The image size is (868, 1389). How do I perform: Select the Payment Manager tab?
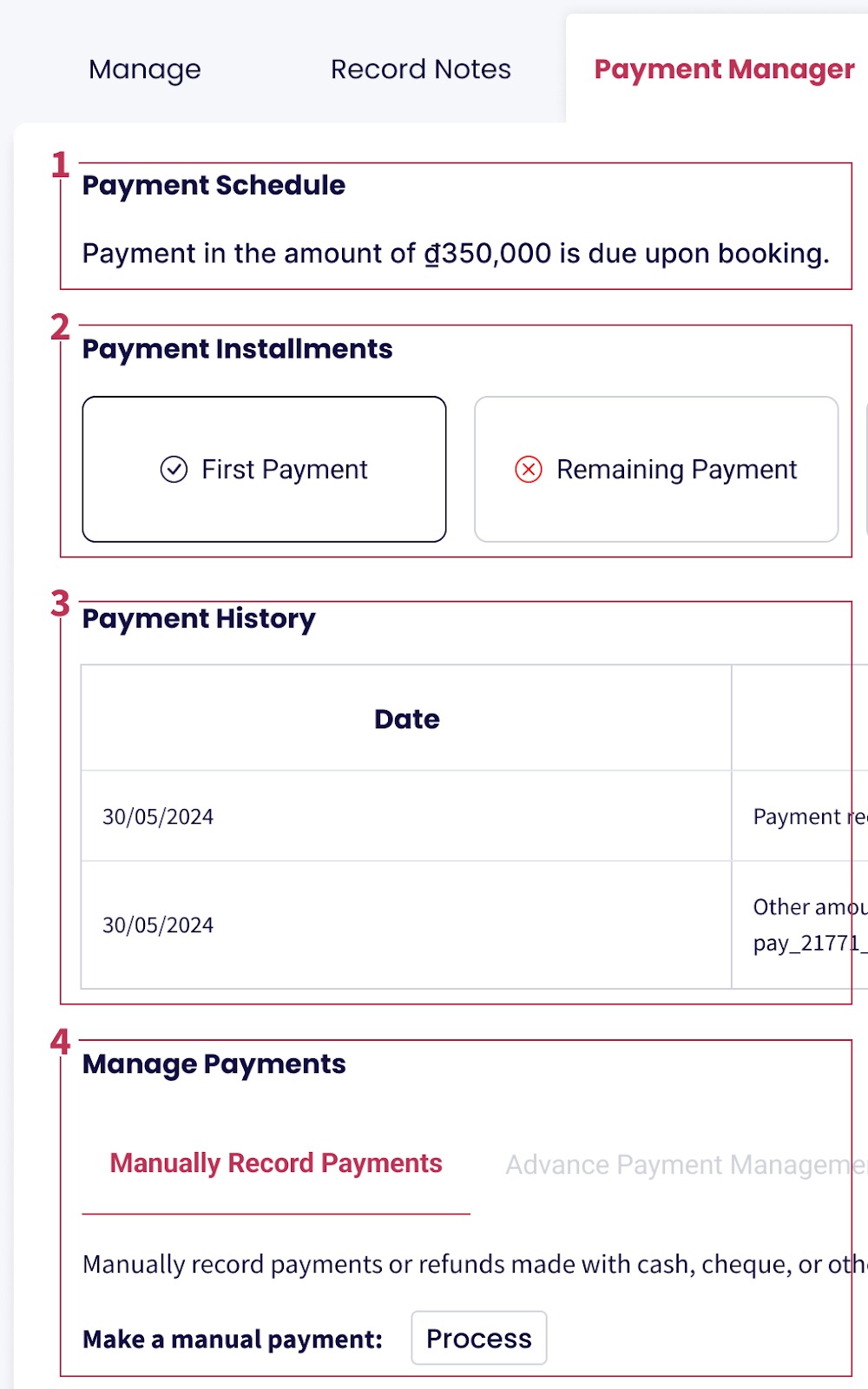pos(724,69)
